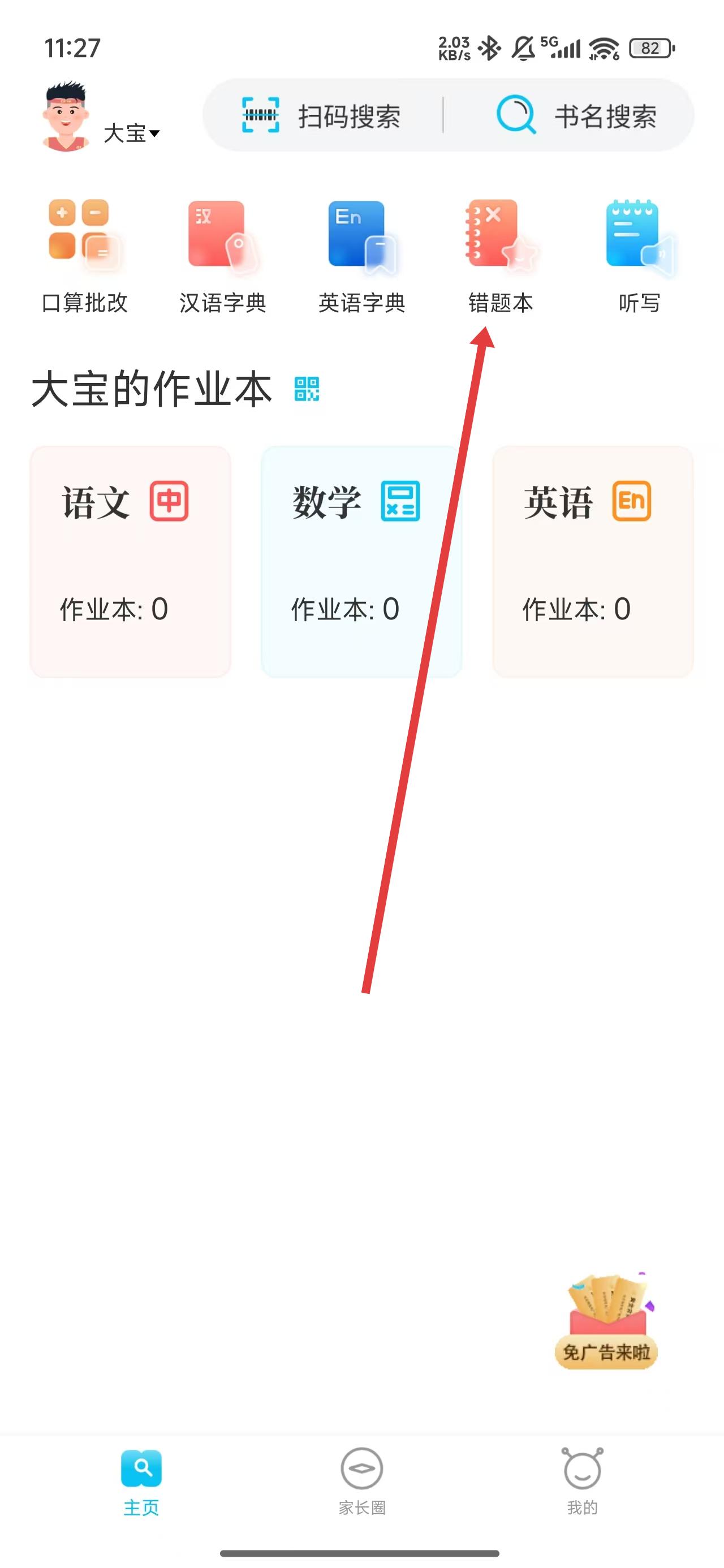724x1568 pixels.
Task: Start the 听写 dictation tool
Action: tap(639, 256)
